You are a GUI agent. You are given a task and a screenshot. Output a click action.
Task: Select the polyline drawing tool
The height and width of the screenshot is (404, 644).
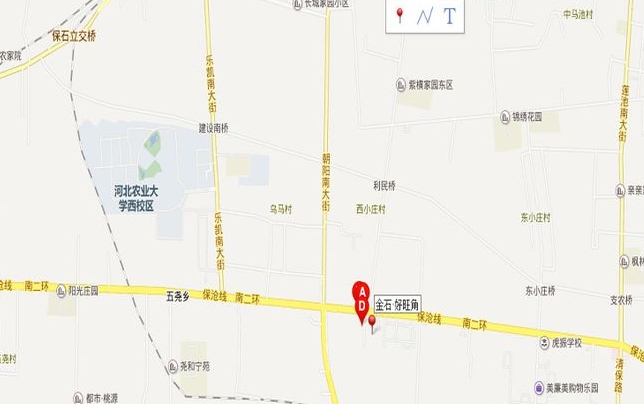coord(425,16)
